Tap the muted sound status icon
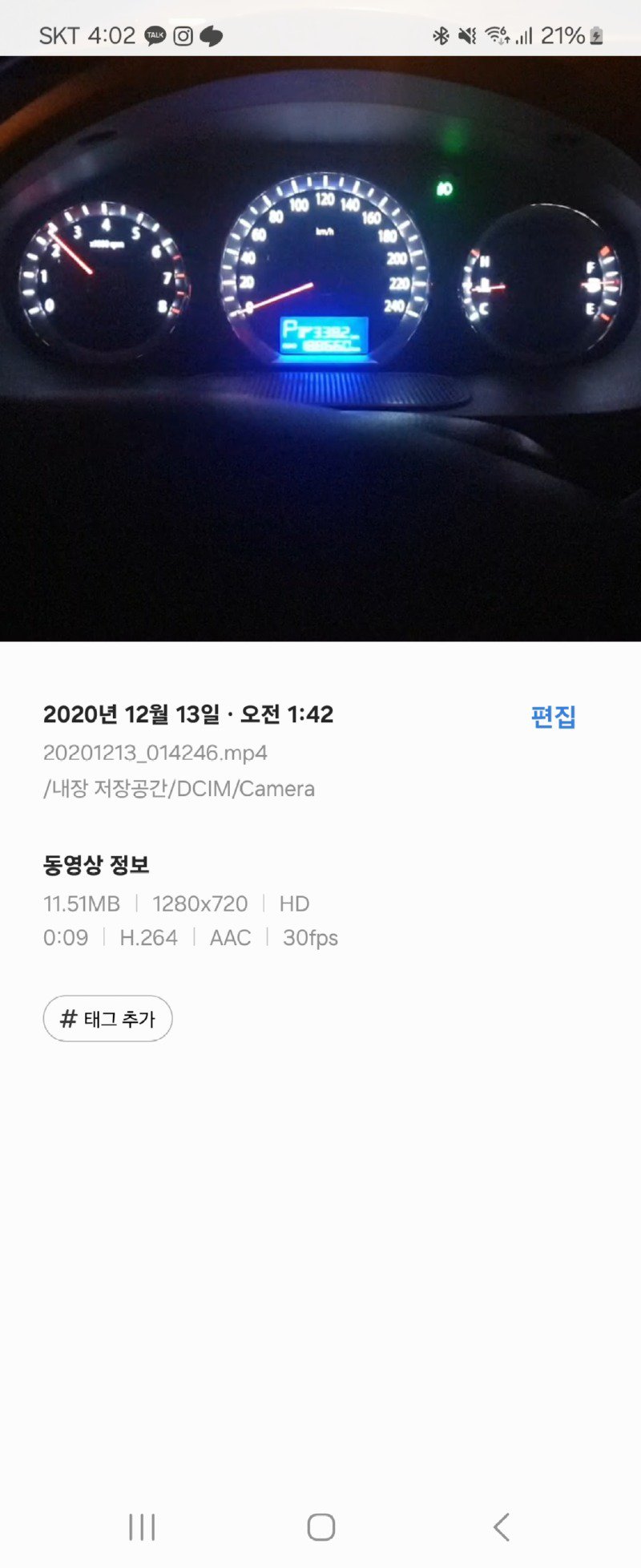The height and width of the screenshot is (1568, 641). [466, 35]
